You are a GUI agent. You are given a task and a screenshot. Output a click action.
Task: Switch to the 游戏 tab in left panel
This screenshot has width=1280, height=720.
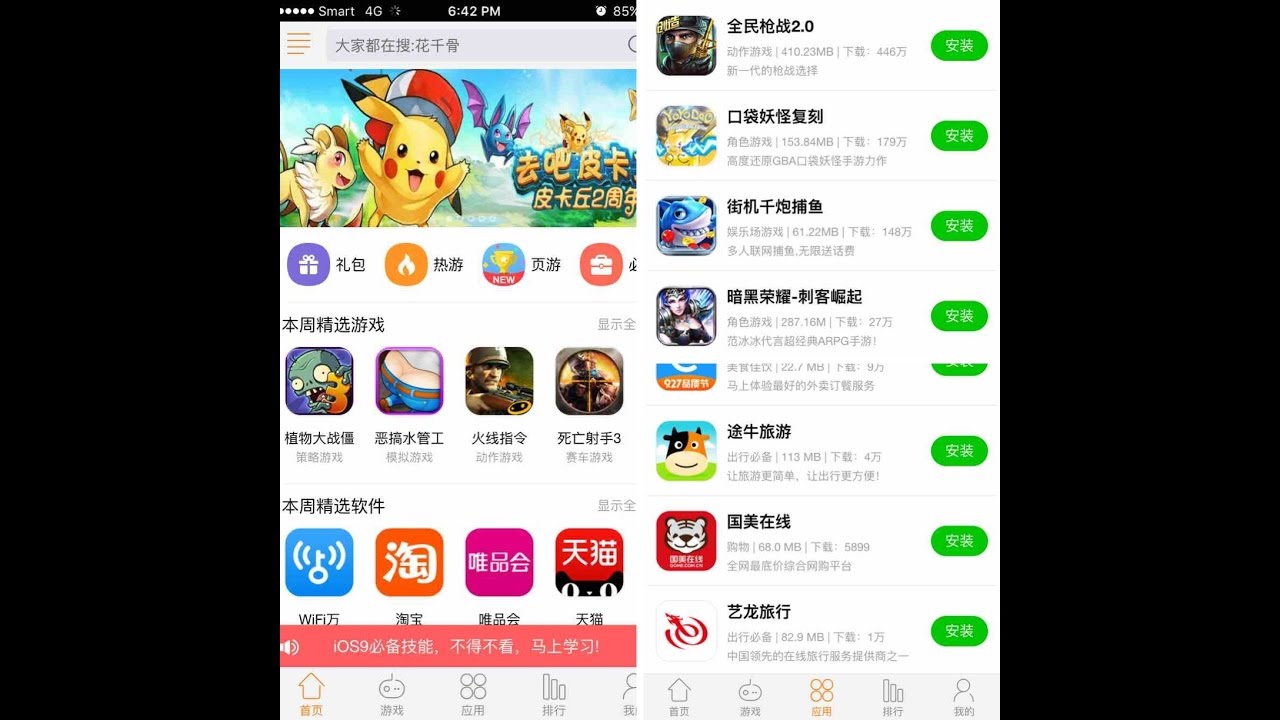click(x=392, y=695)
